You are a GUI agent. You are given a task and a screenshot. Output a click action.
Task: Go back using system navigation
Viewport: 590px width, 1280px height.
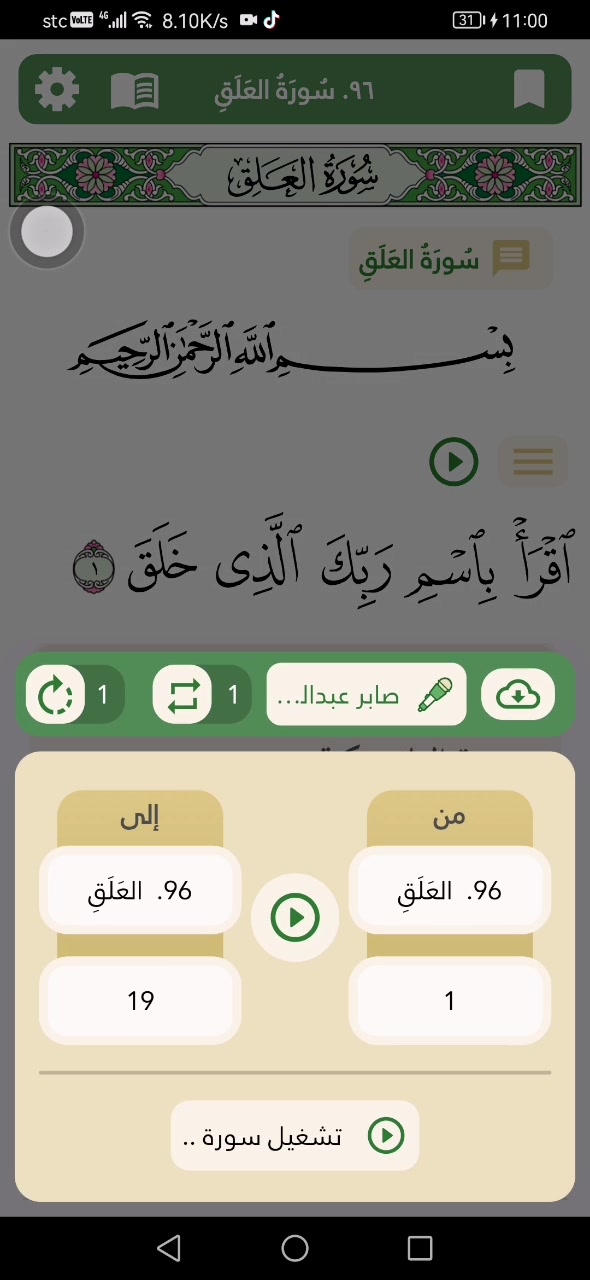point(169,1247)
